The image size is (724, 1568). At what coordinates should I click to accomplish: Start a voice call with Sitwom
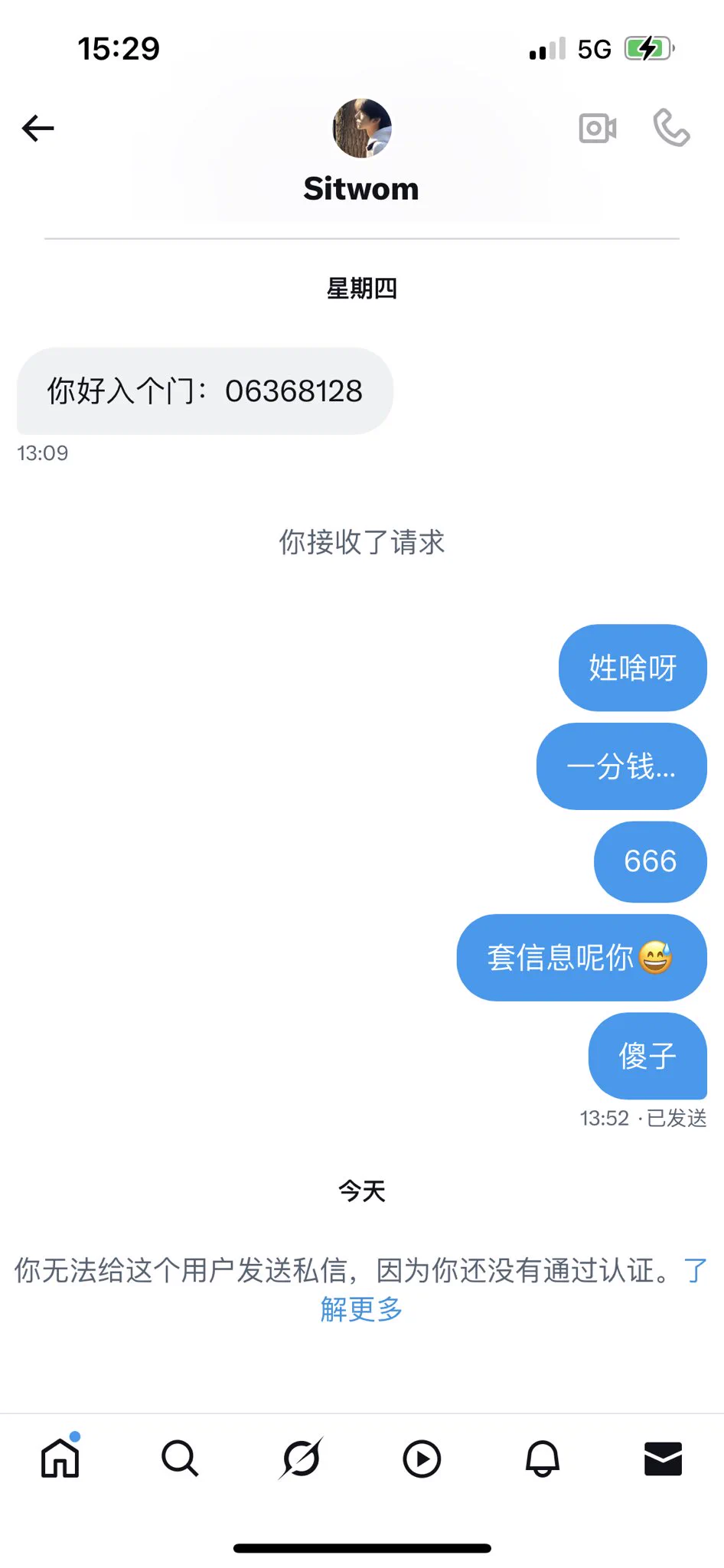point(671,128)
